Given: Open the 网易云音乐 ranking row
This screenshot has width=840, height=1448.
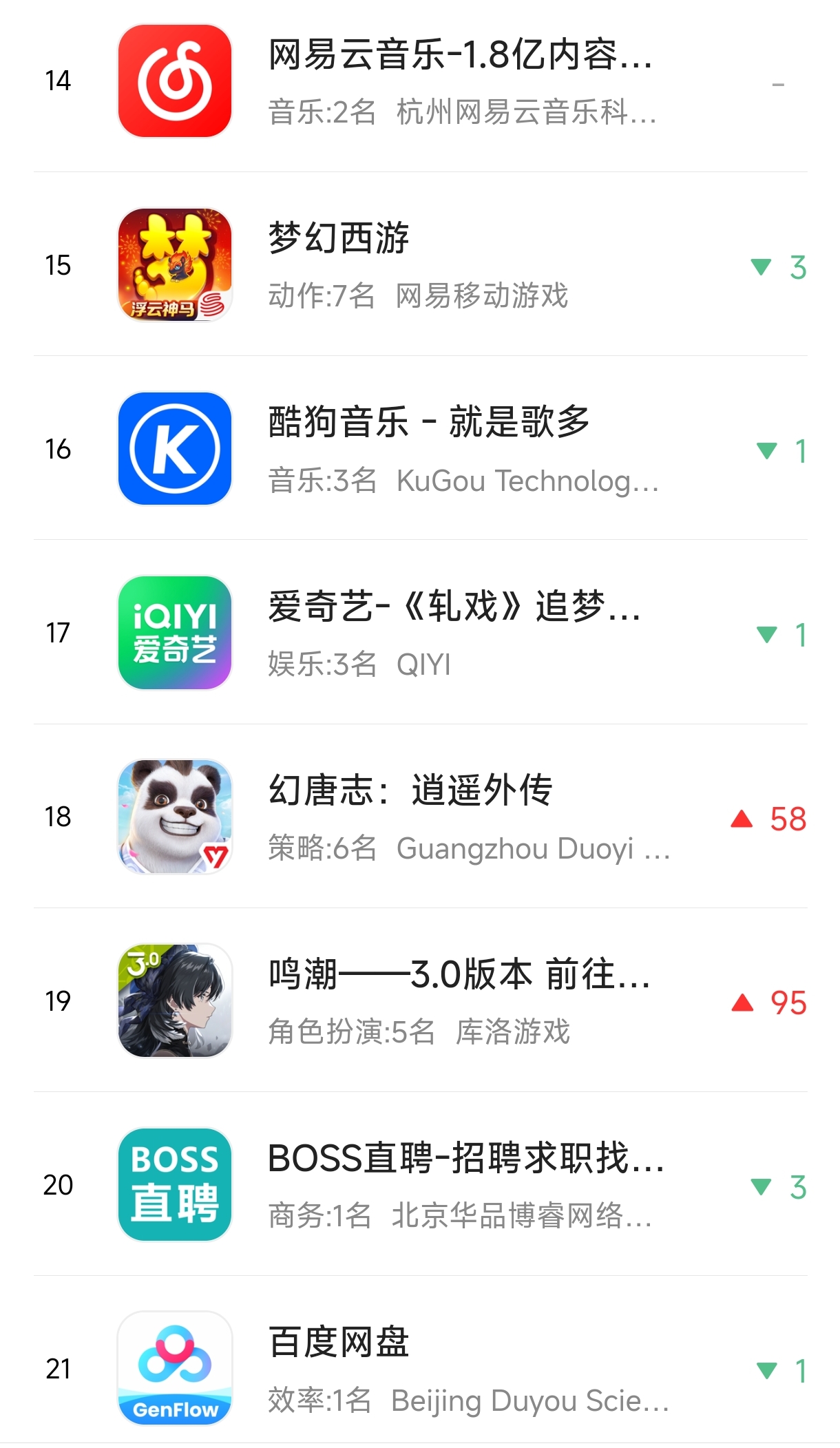Looking at the screenshot, I should pyautogui.click(x=460, y=81).
